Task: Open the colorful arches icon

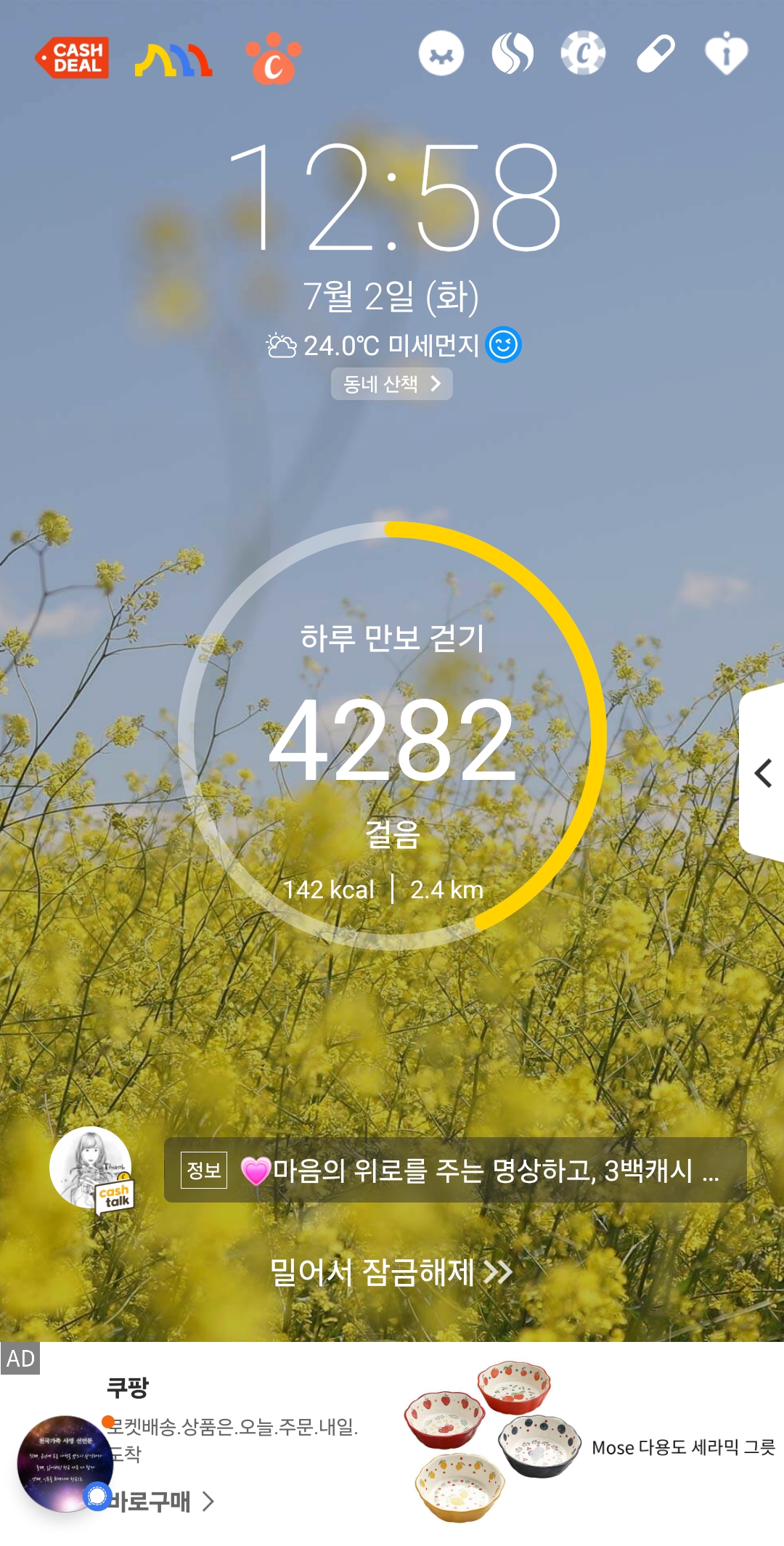Action: [x=173, y=60]
